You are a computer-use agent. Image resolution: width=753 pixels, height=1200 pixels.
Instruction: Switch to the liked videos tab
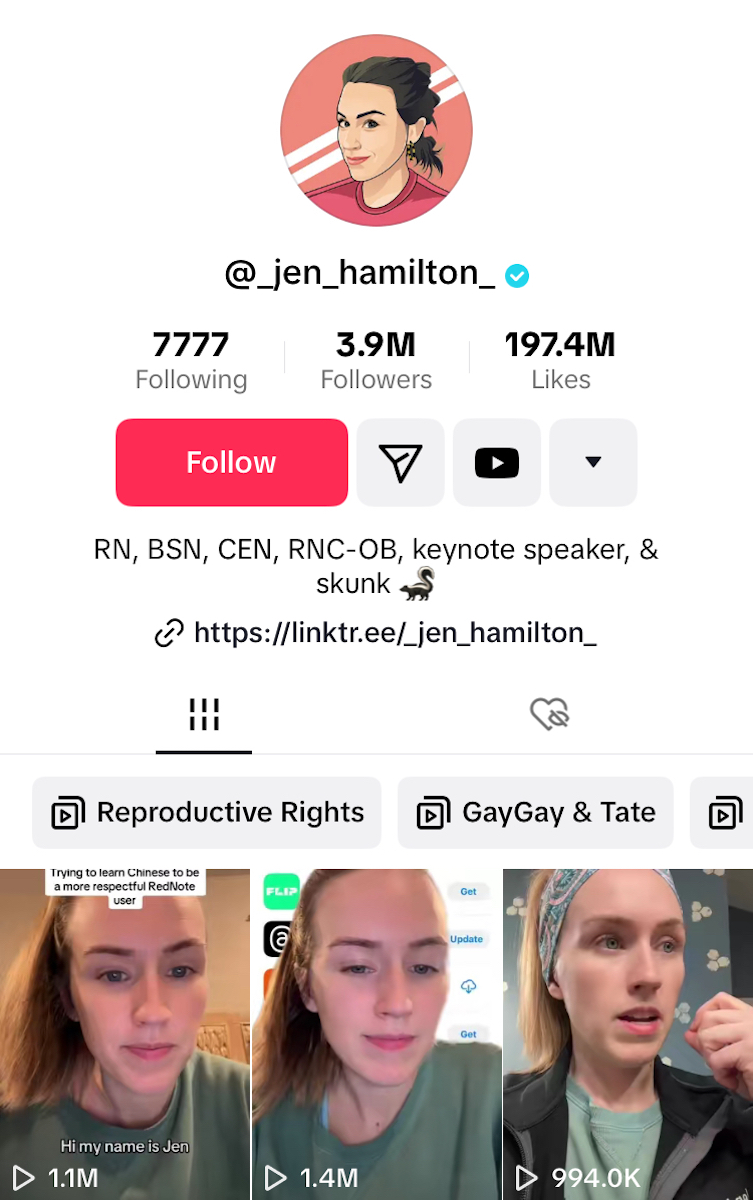pos(549,715)
